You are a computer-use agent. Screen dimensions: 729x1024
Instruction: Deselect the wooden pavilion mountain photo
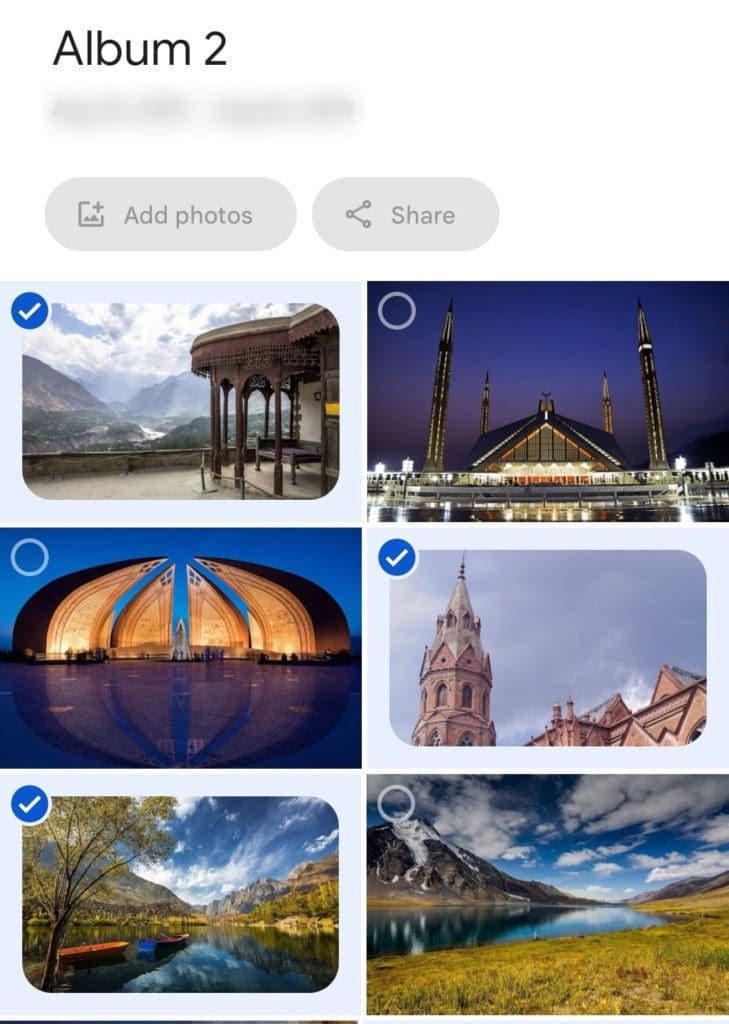point(31,312)
